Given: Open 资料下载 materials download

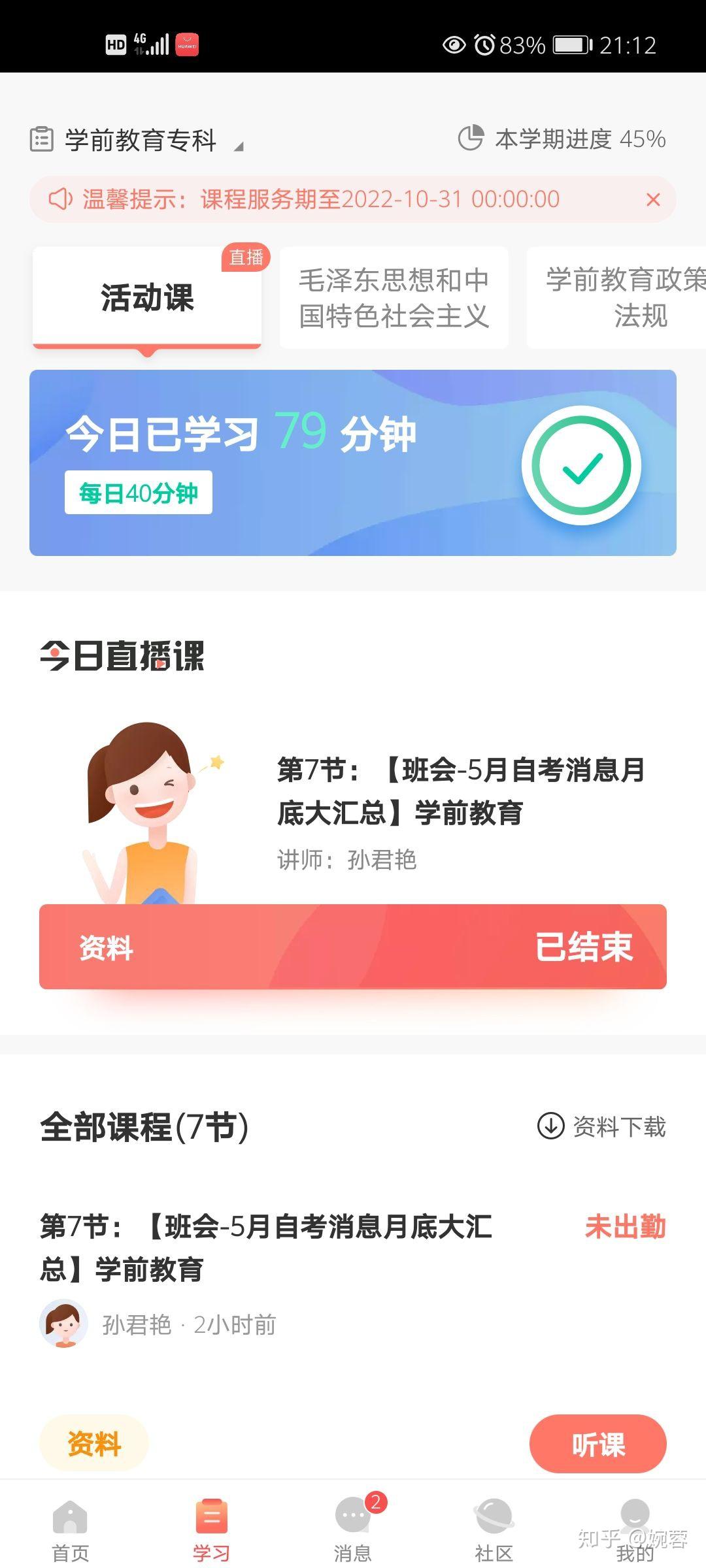Looking at the screenshot, I should 601,1126.
